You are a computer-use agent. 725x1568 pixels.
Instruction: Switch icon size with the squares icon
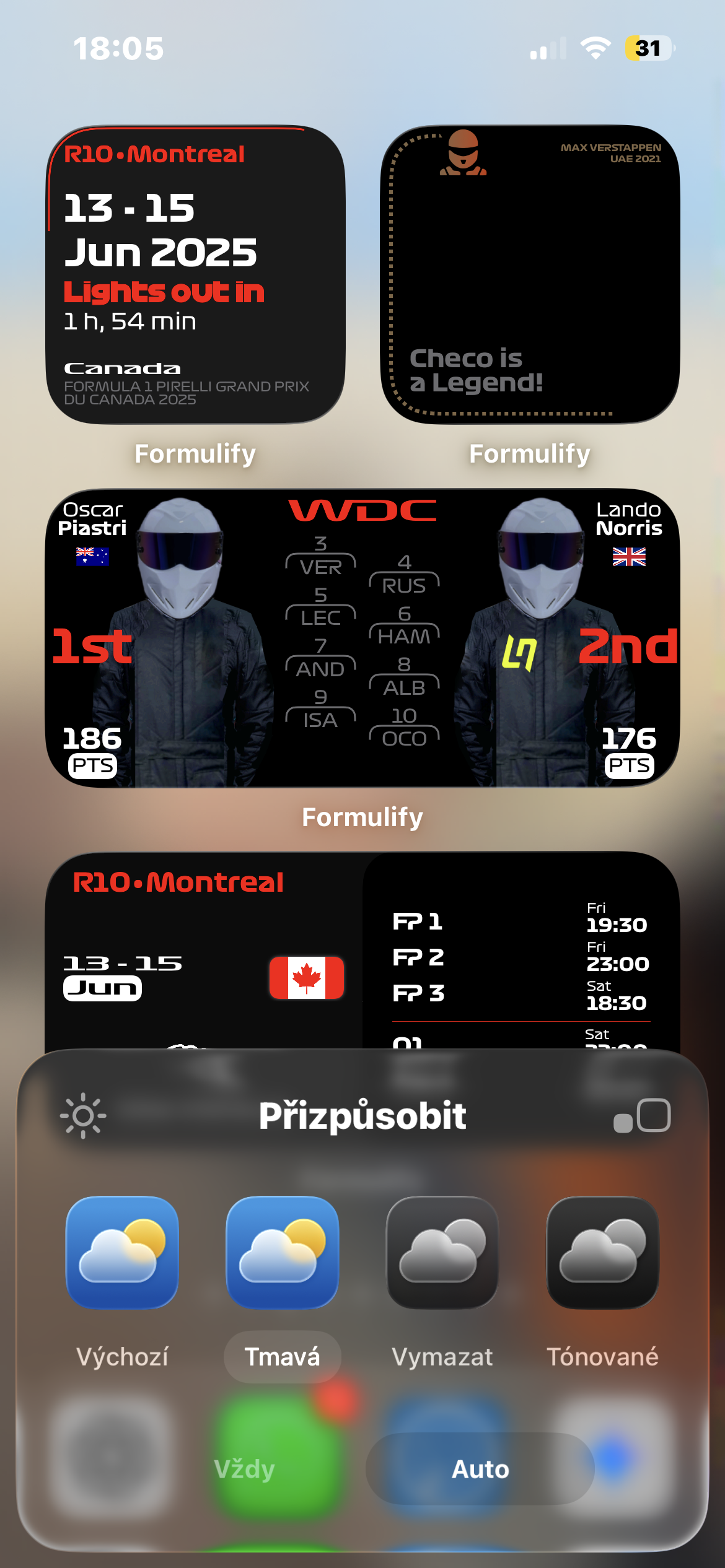642,1116
